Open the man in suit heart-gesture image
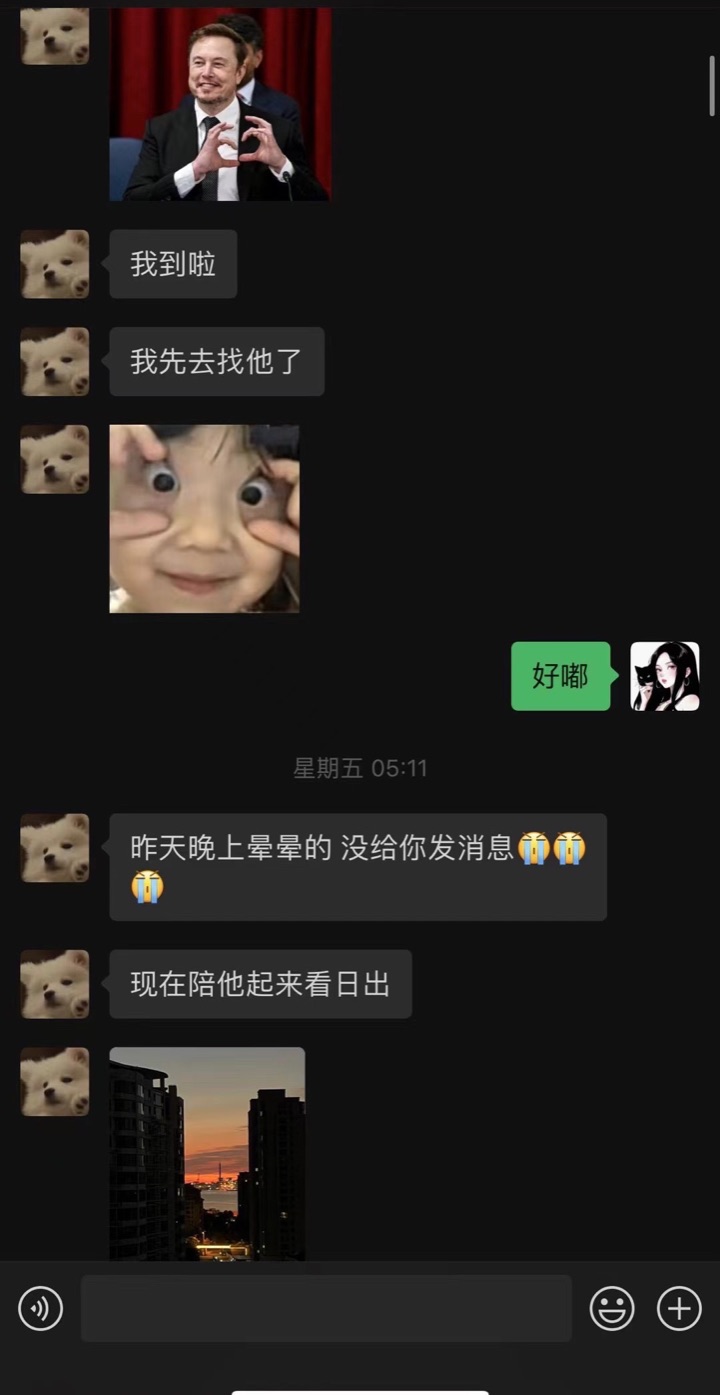The width and height of the screenshot is (720, 1395). (220, 104)
